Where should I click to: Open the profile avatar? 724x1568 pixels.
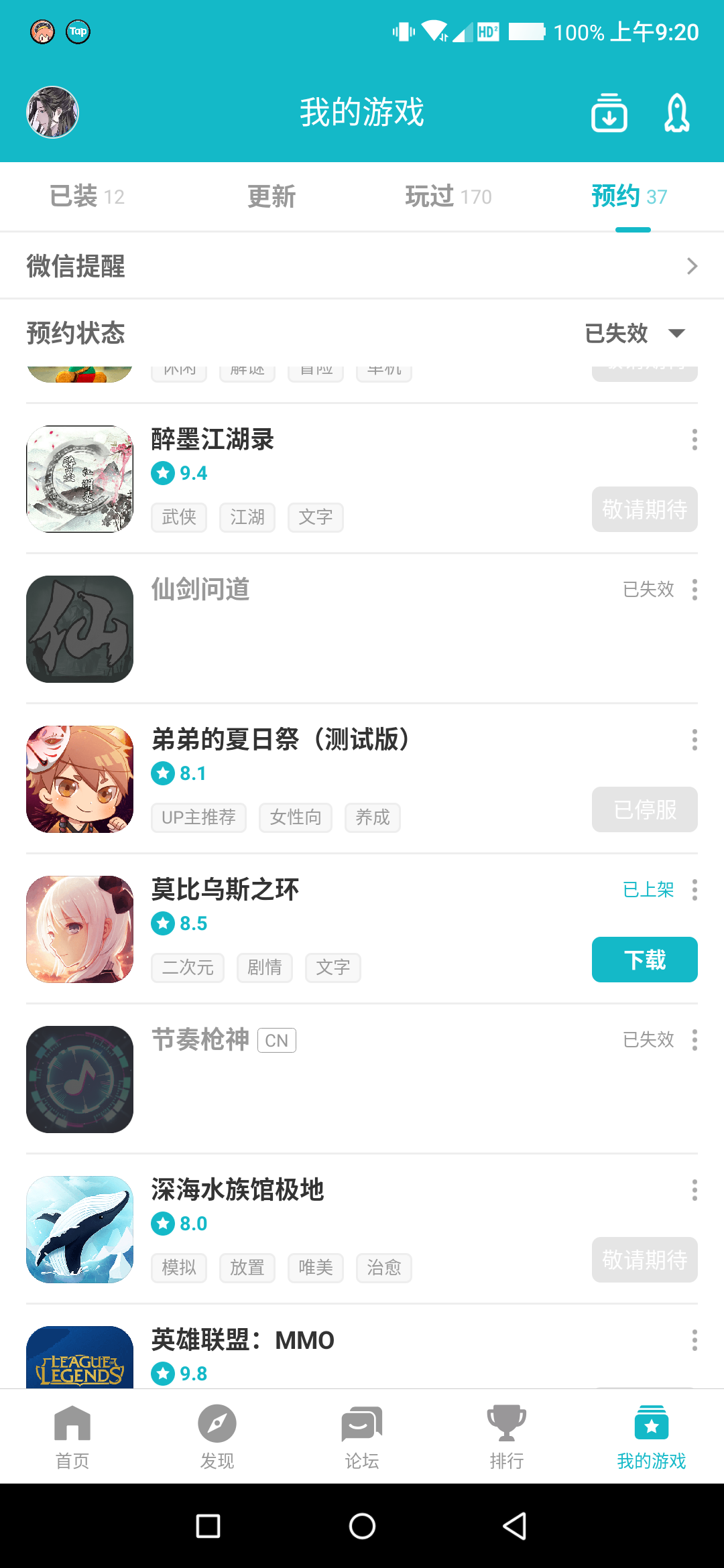pos(52,112)
